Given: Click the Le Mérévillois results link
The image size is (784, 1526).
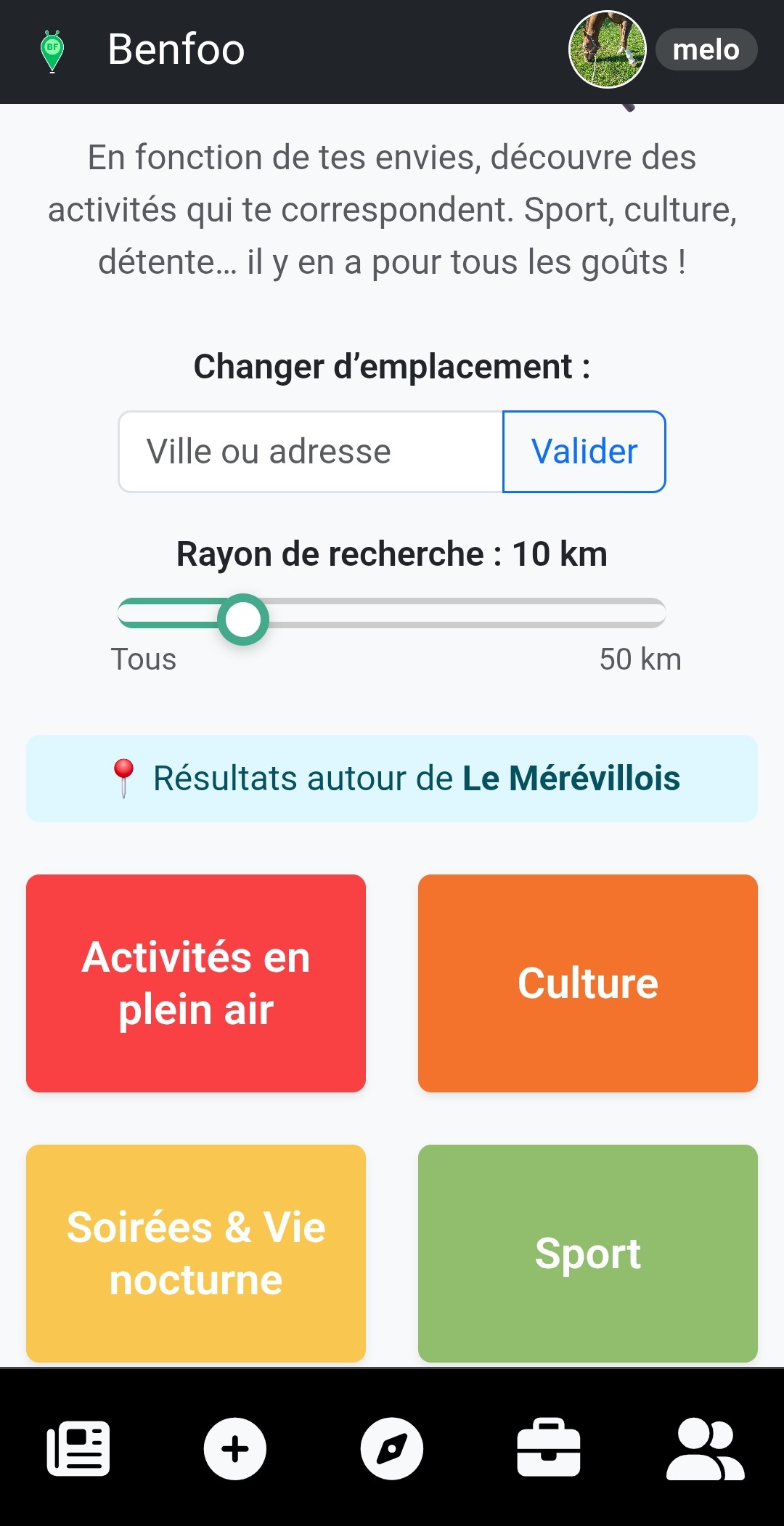Looking at the screenshot, I should tap(571, 778).
